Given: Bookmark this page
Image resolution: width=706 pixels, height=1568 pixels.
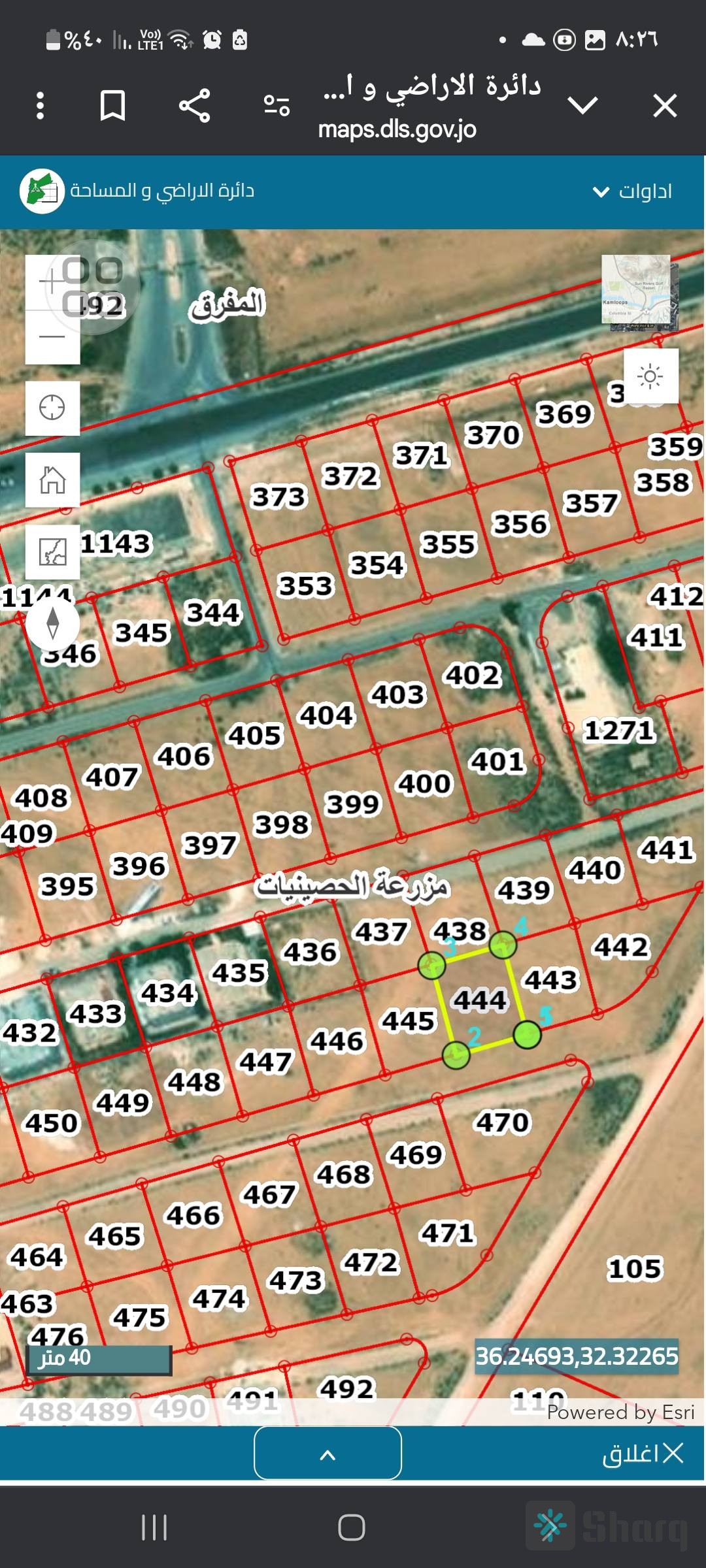Looking at the screenshot, I should pyautogui.click(x=112, y=106).
